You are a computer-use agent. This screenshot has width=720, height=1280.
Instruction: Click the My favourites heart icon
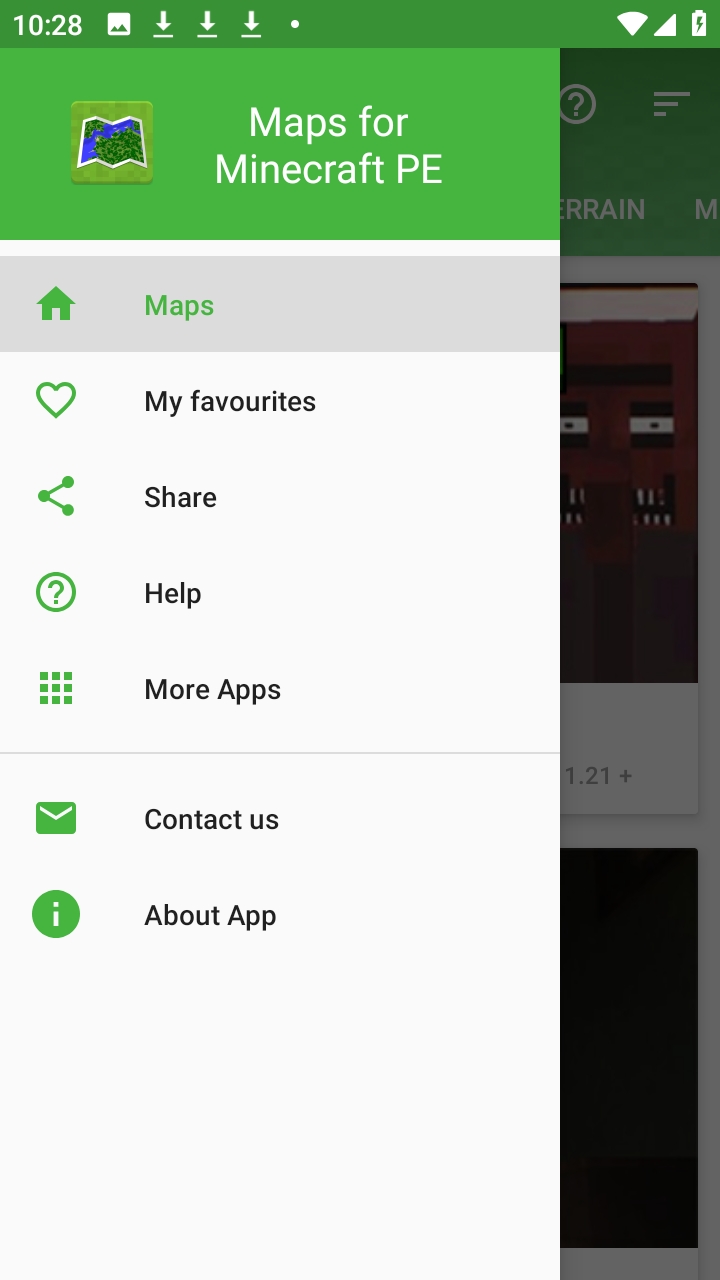[56, 400]
